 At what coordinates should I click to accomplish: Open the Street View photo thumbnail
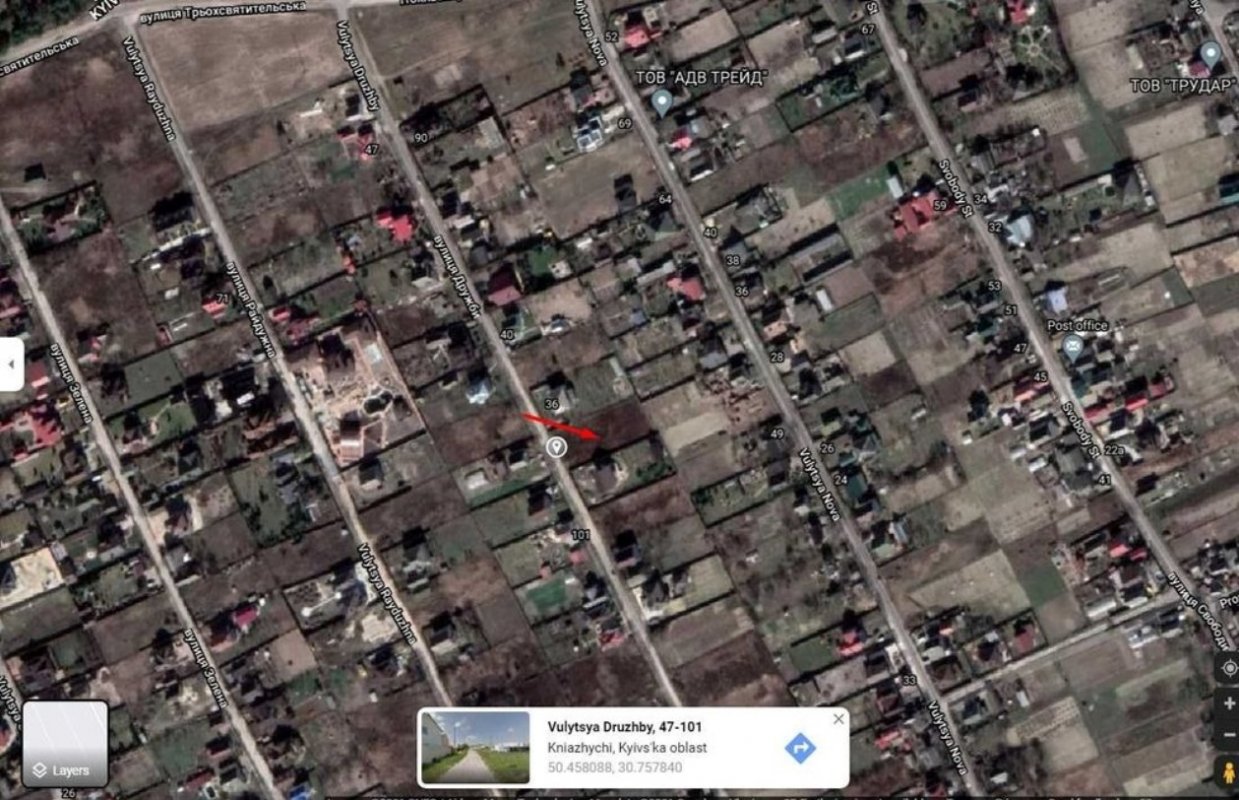pos(475,747)
